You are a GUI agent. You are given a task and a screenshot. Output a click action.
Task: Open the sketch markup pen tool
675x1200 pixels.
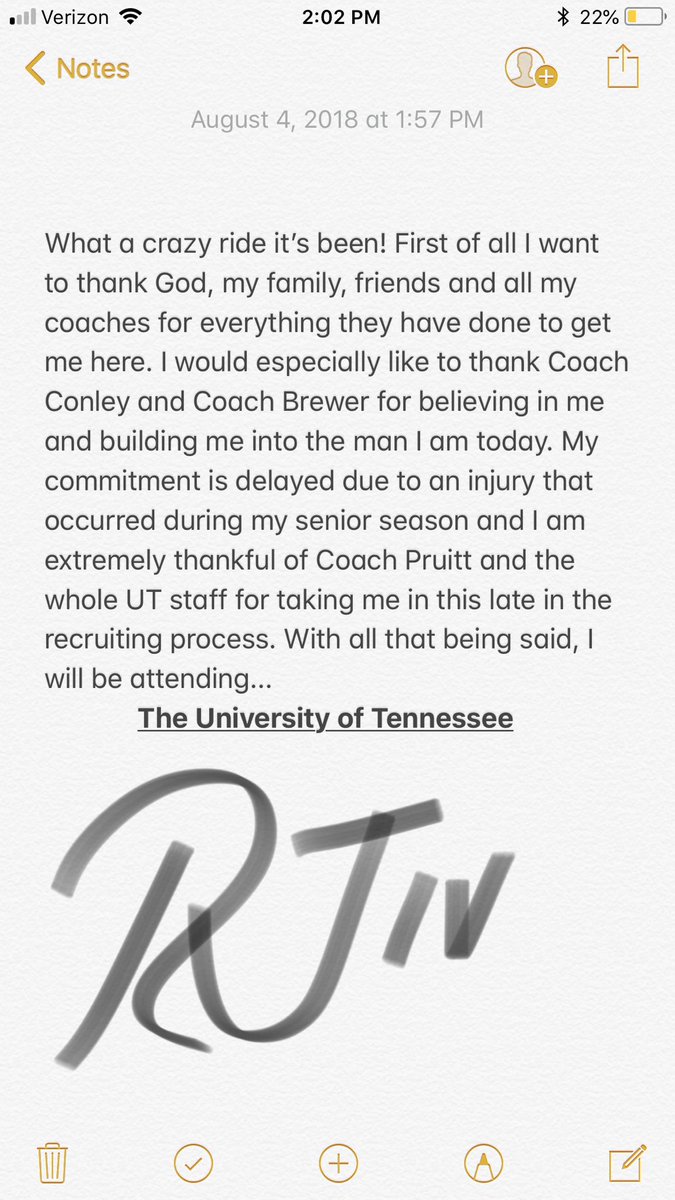(484, 1163)
